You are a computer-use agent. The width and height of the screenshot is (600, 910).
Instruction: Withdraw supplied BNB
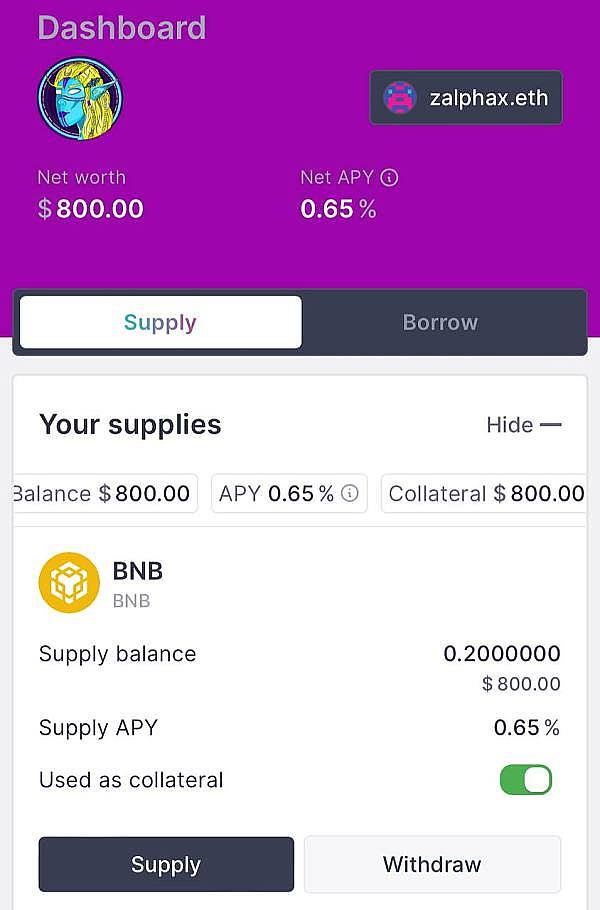[x=432, y=864]
